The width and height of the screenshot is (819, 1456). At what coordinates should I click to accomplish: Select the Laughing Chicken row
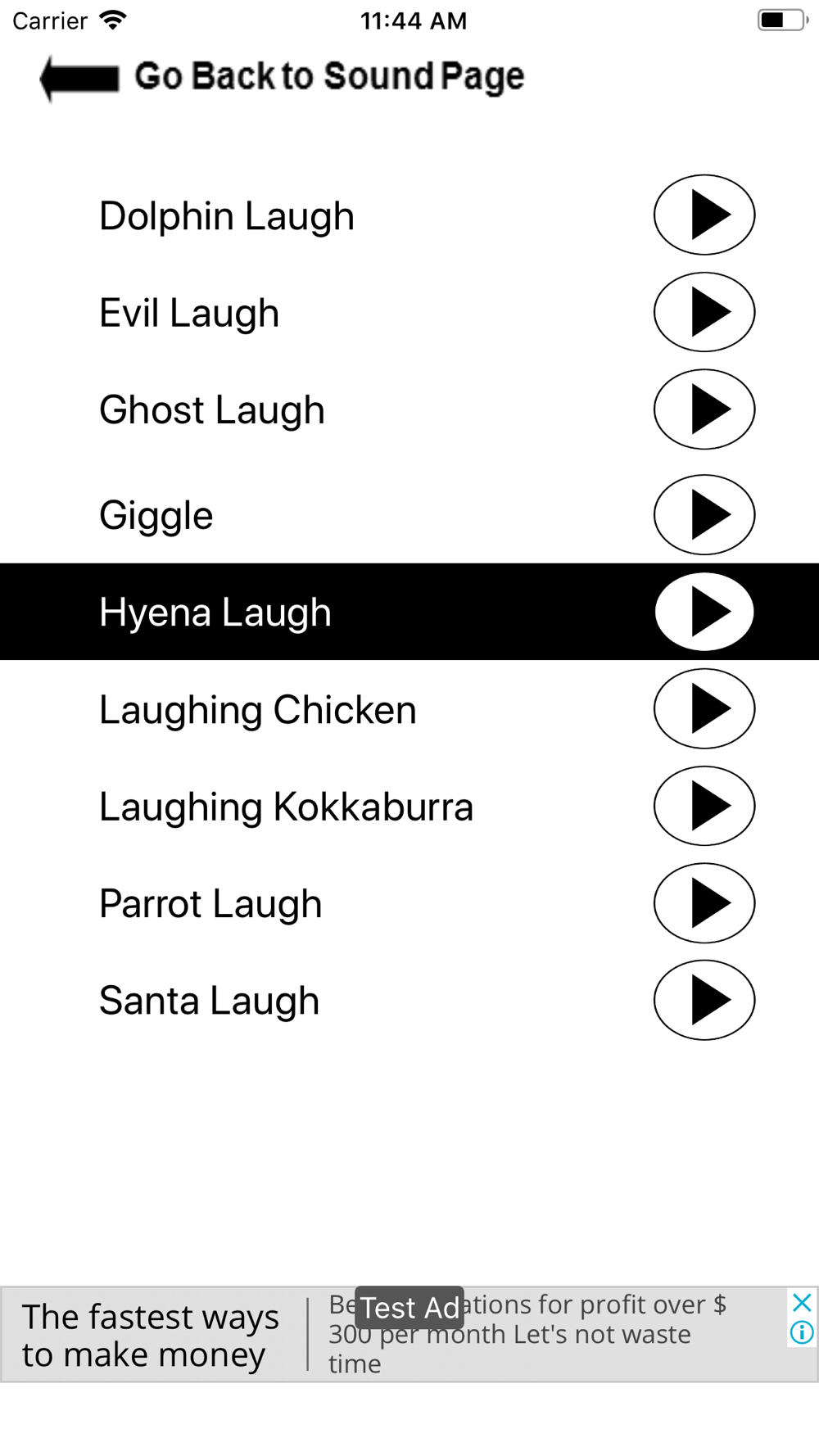pyautogui.click(x=409, y=709)
